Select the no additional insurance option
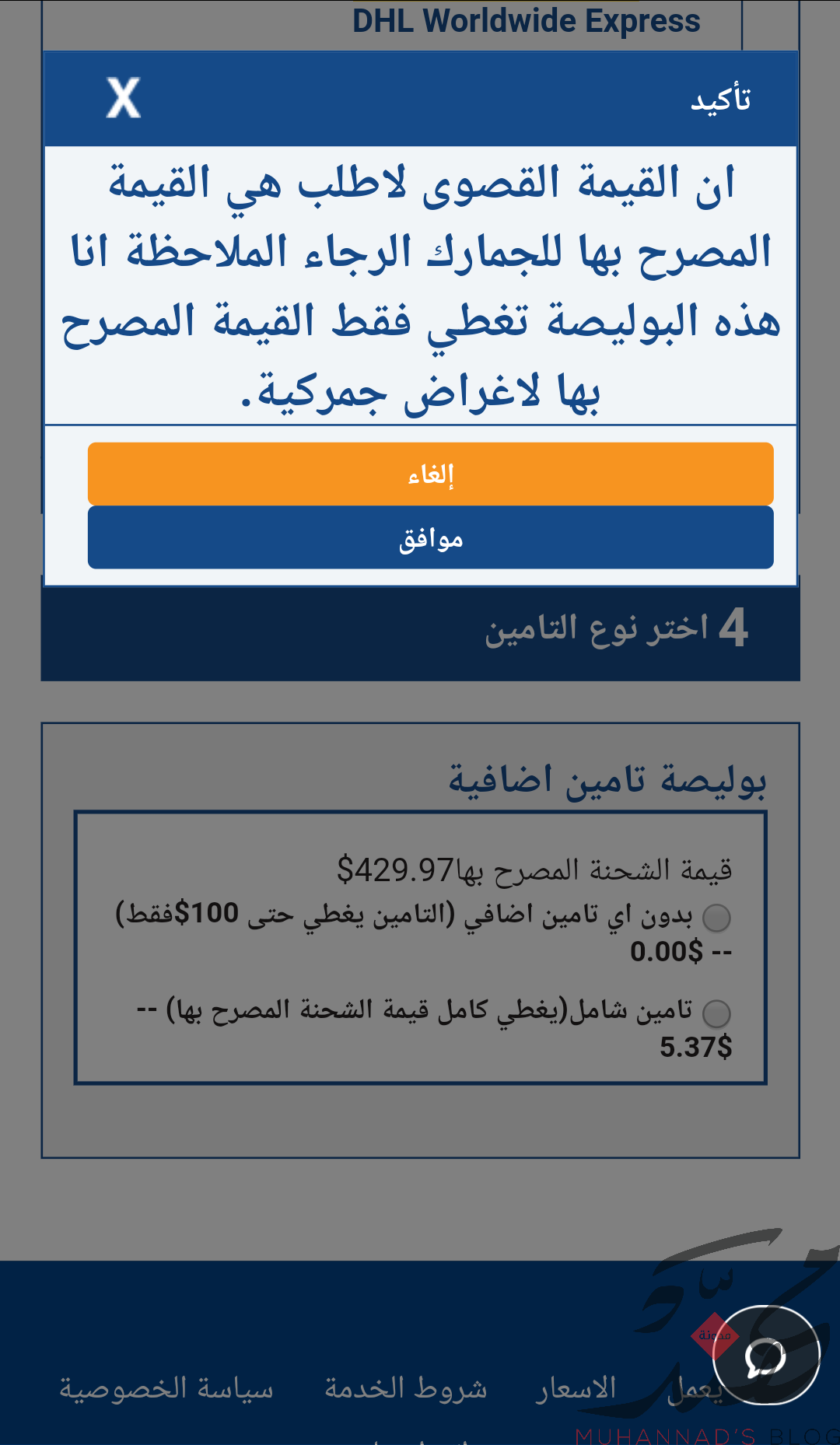 [x=716, y=918]
